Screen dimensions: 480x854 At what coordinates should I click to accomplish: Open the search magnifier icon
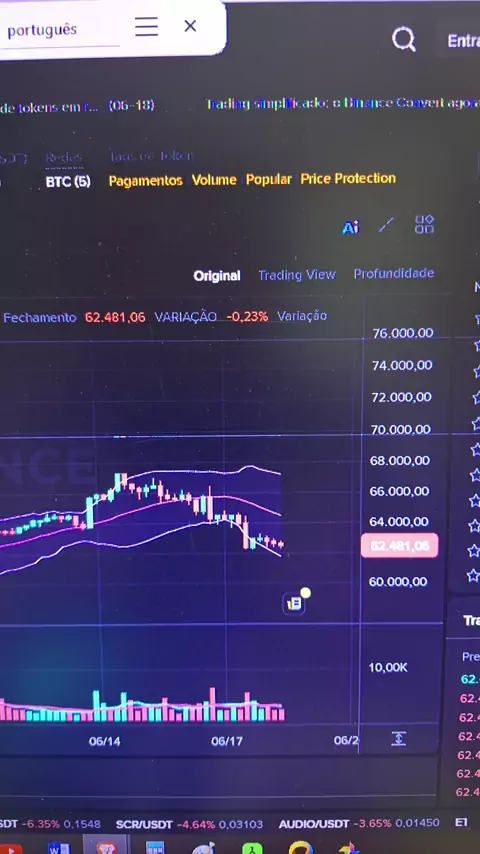coord(404,40)
